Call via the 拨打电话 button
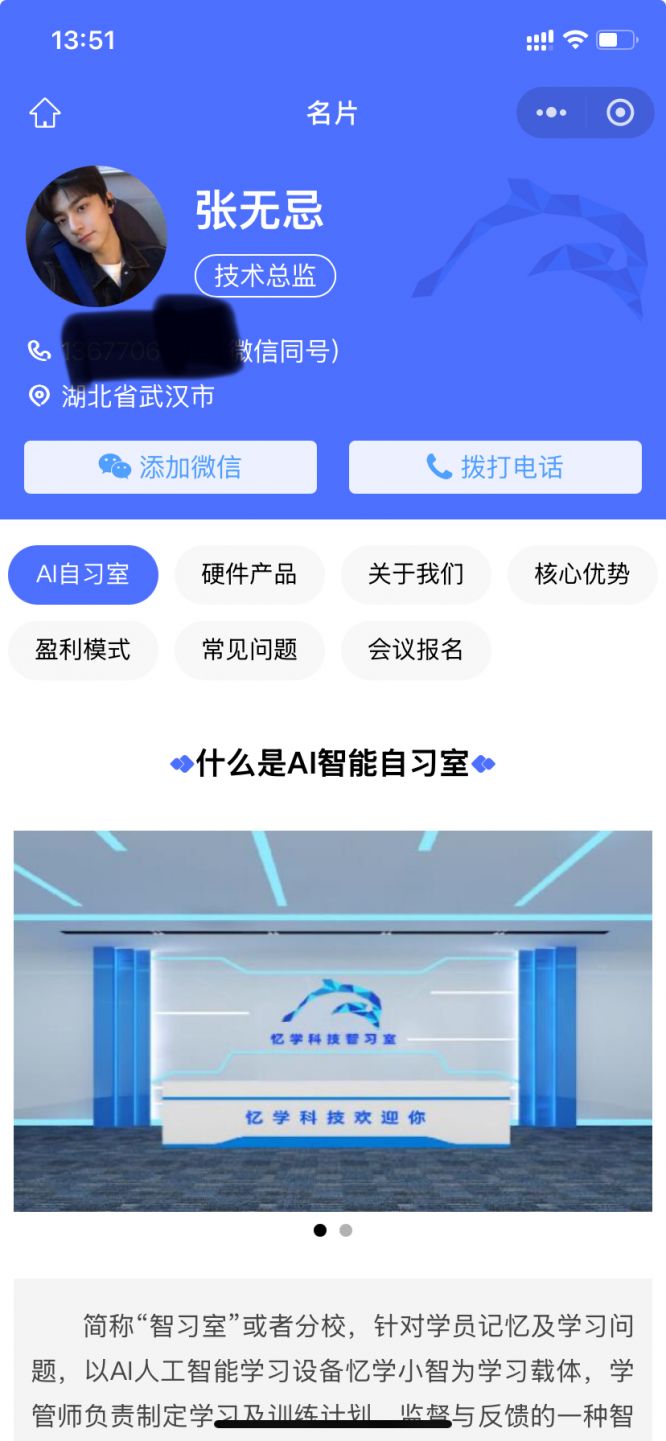This screenshot has height=1441, width=666. pos(495,467)
